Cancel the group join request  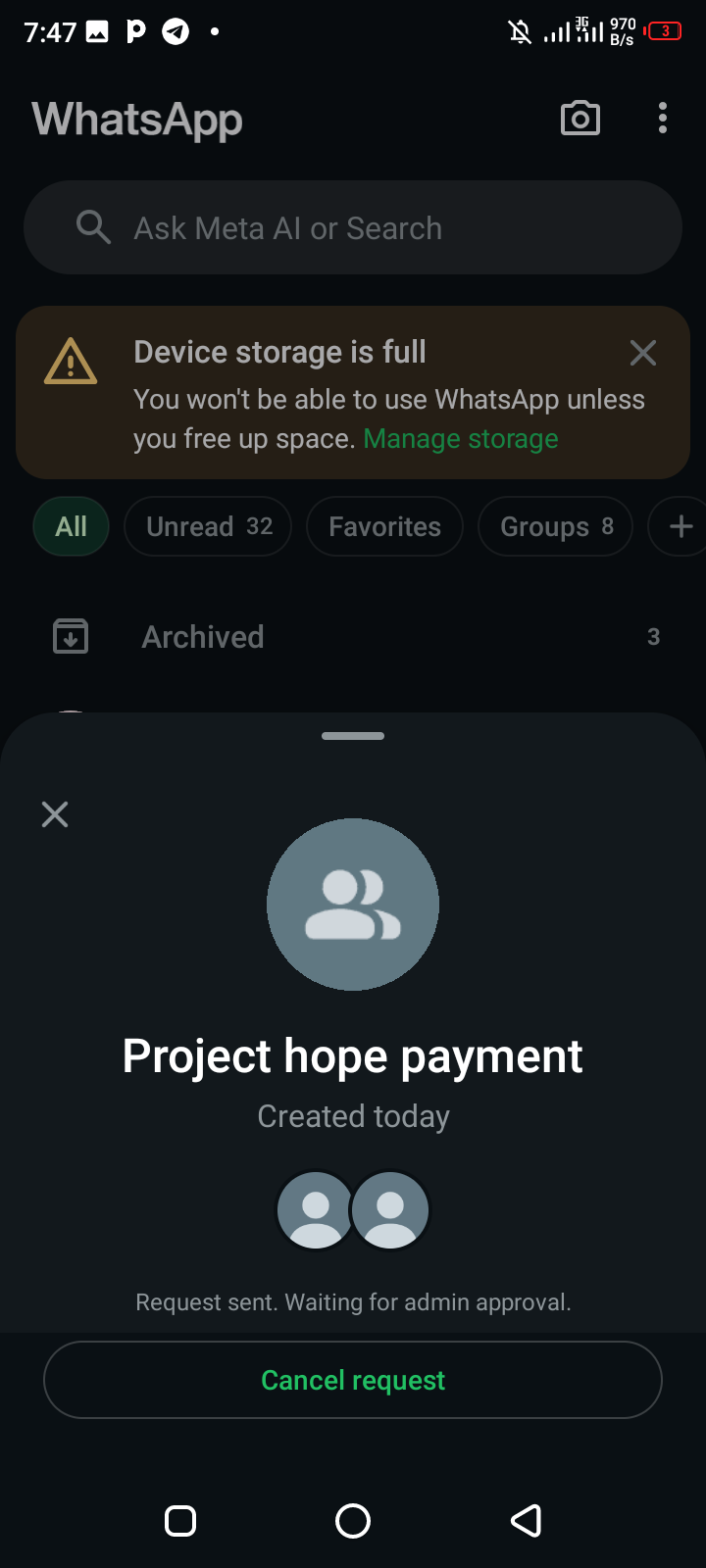pos(353,1380)
